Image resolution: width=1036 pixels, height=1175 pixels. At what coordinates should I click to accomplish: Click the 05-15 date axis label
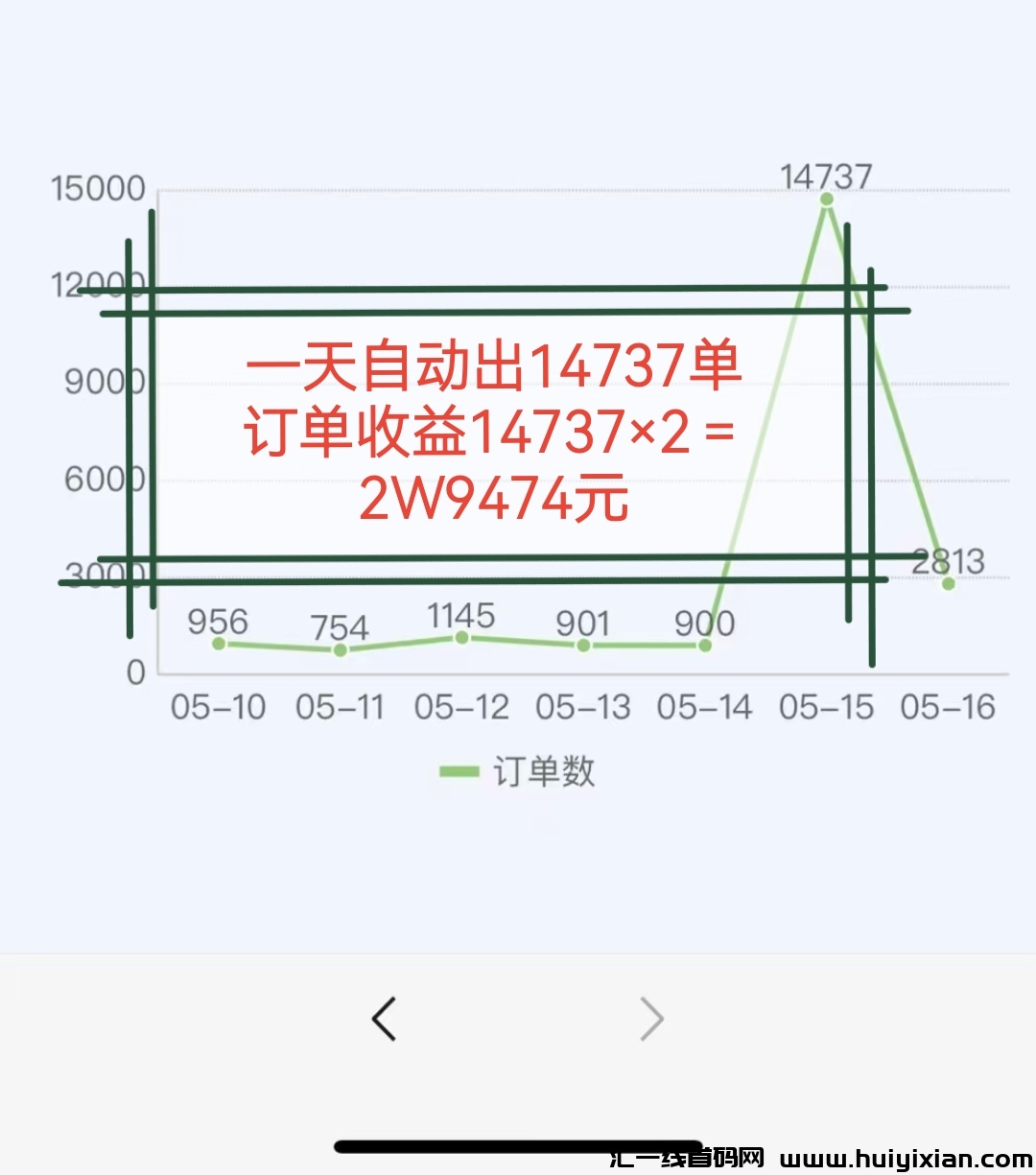pos(827,707)
